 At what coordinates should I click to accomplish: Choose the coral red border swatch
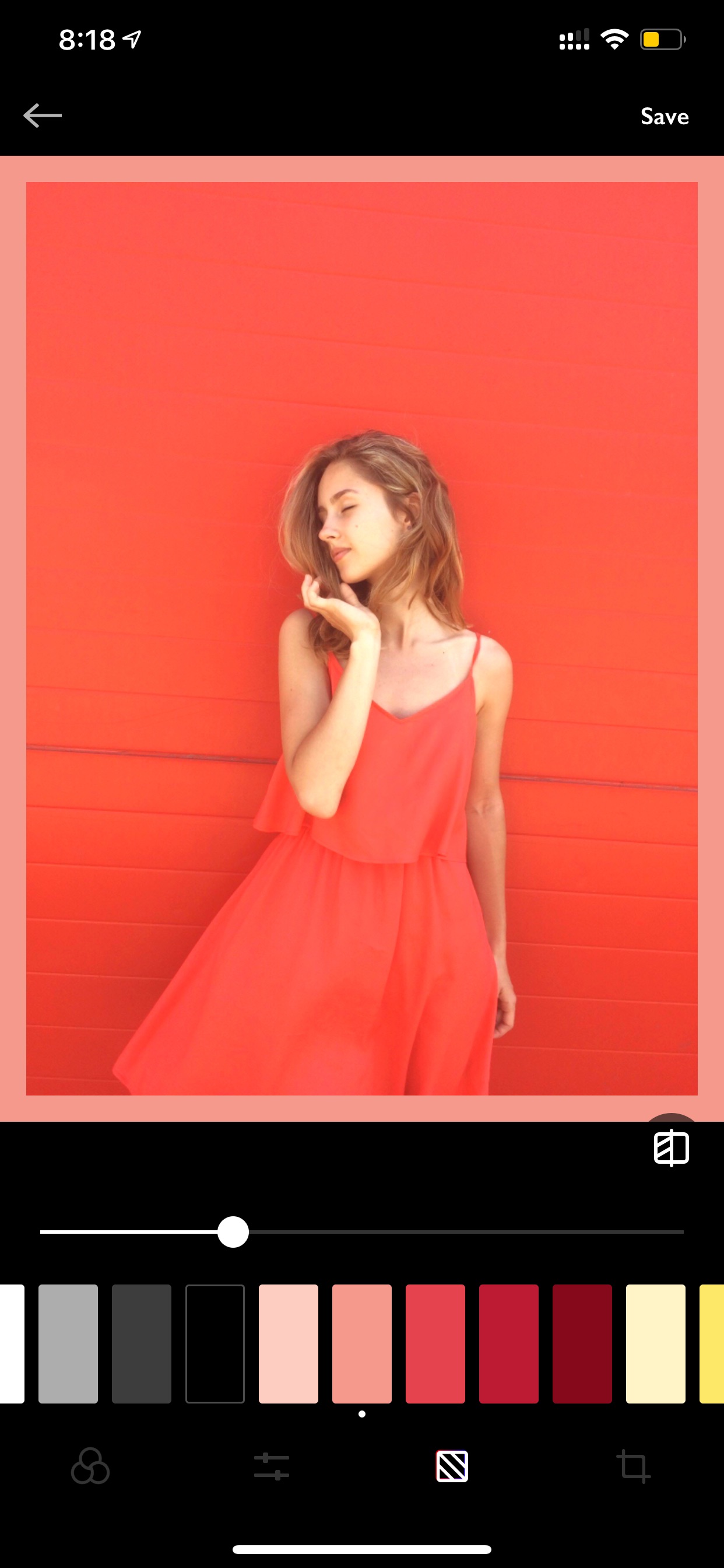click(435, 1343)
